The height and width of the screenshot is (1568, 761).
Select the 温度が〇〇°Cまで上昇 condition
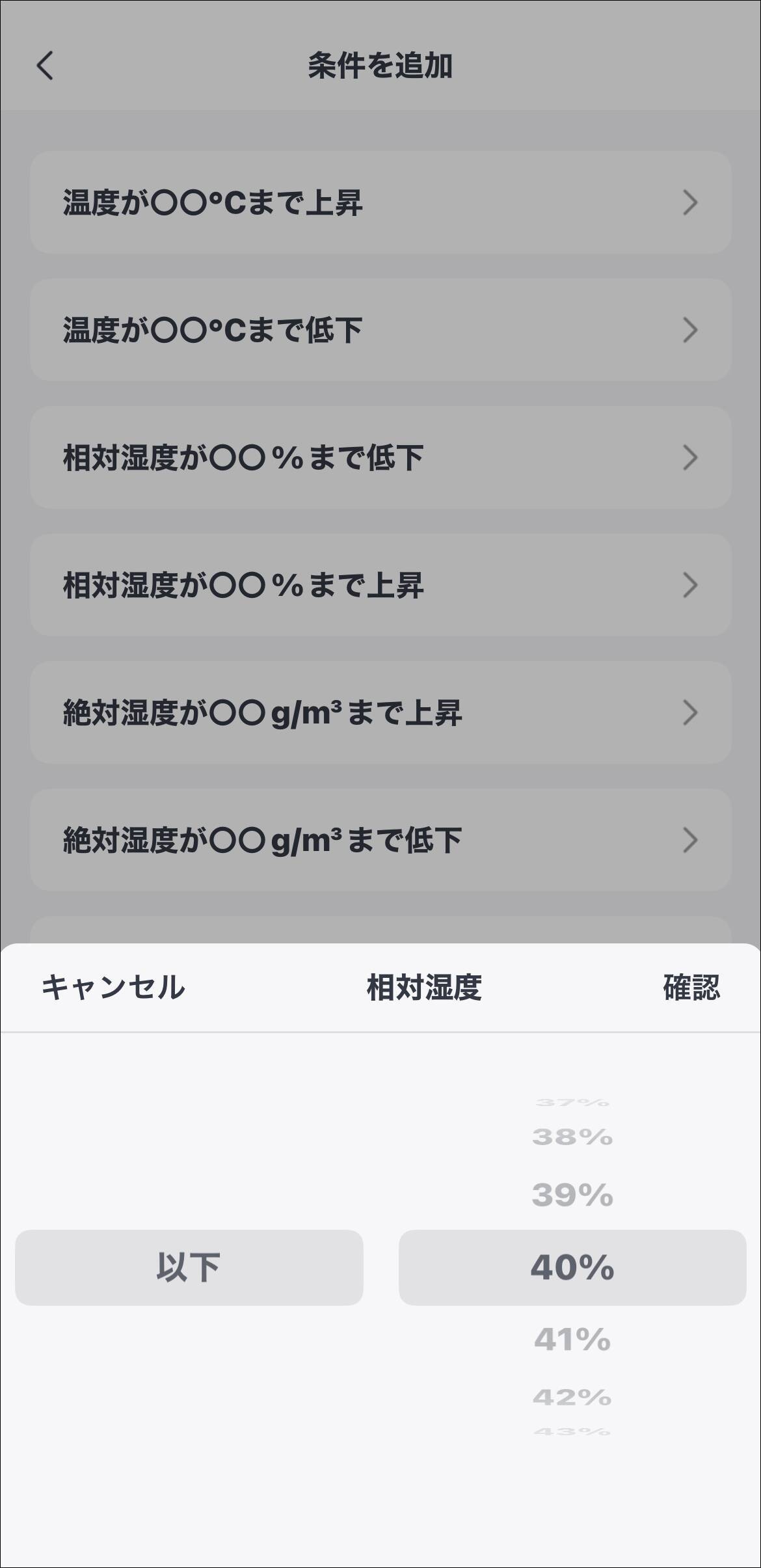[x=293, y=203]
